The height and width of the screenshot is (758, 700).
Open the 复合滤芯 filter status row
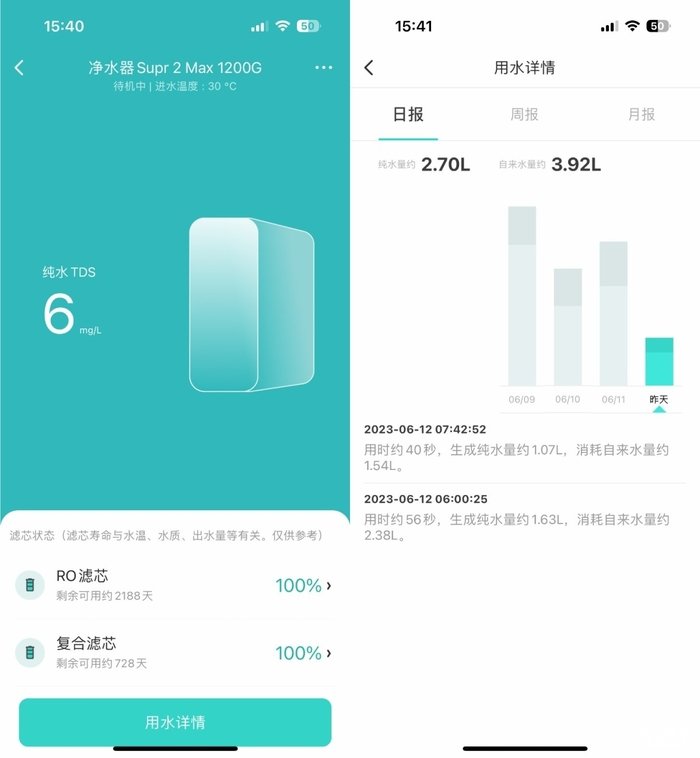175,653
